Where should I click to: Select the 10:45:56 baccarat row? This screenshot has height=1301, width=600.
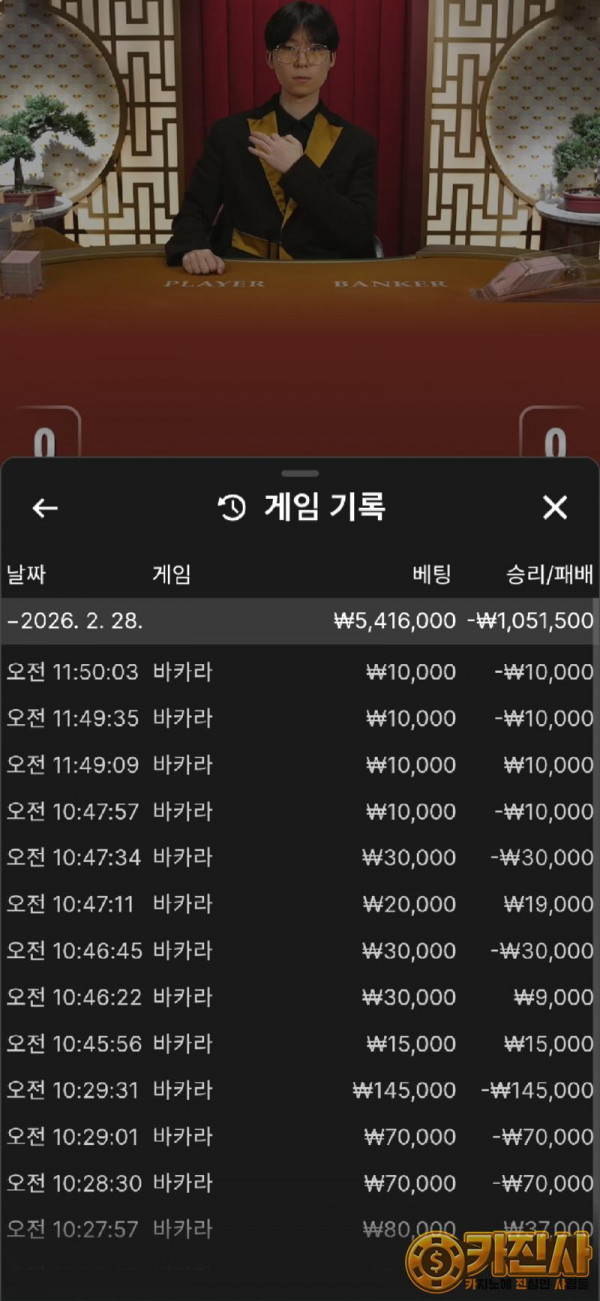(x=300, y=1043)
